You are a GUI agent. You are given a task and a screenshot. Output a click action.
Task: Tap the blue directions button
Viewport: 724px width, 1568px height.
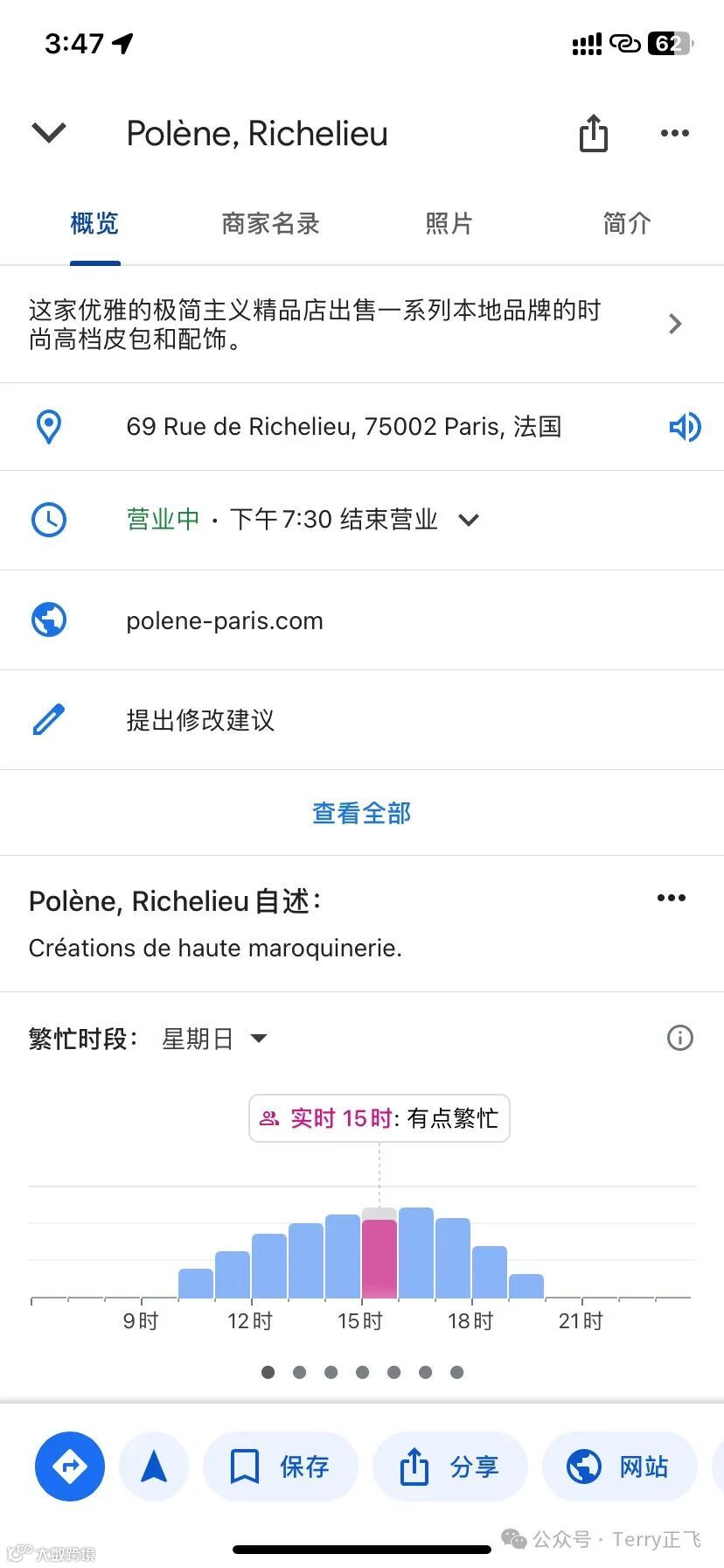point(70,1466)
